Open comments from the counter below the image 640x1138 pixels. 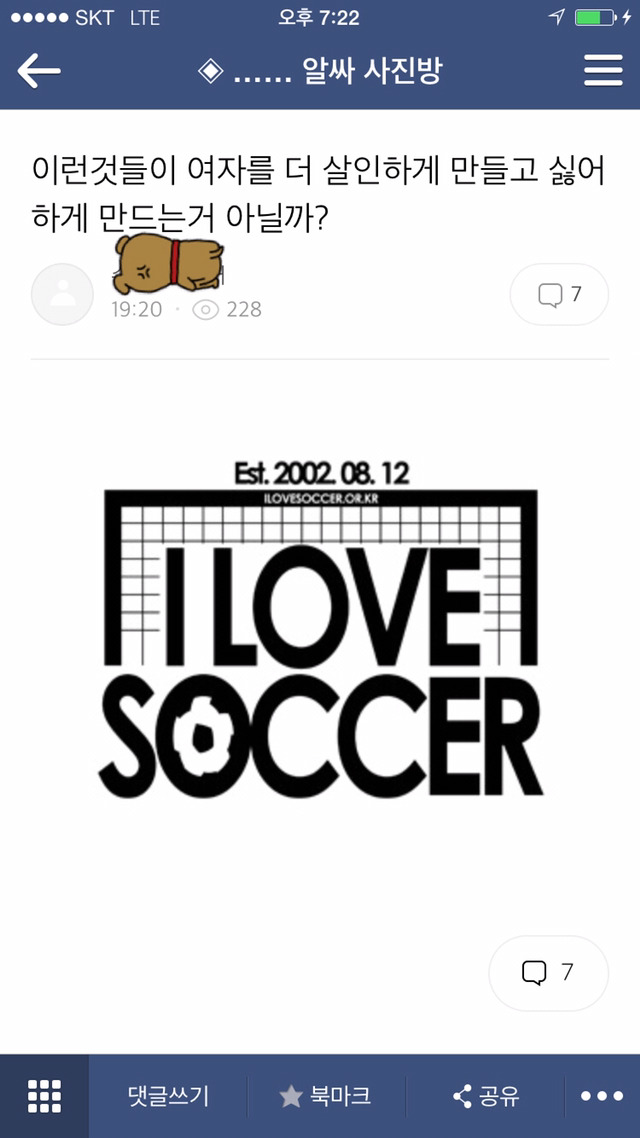pyautogui.click(x=547, y=972)
